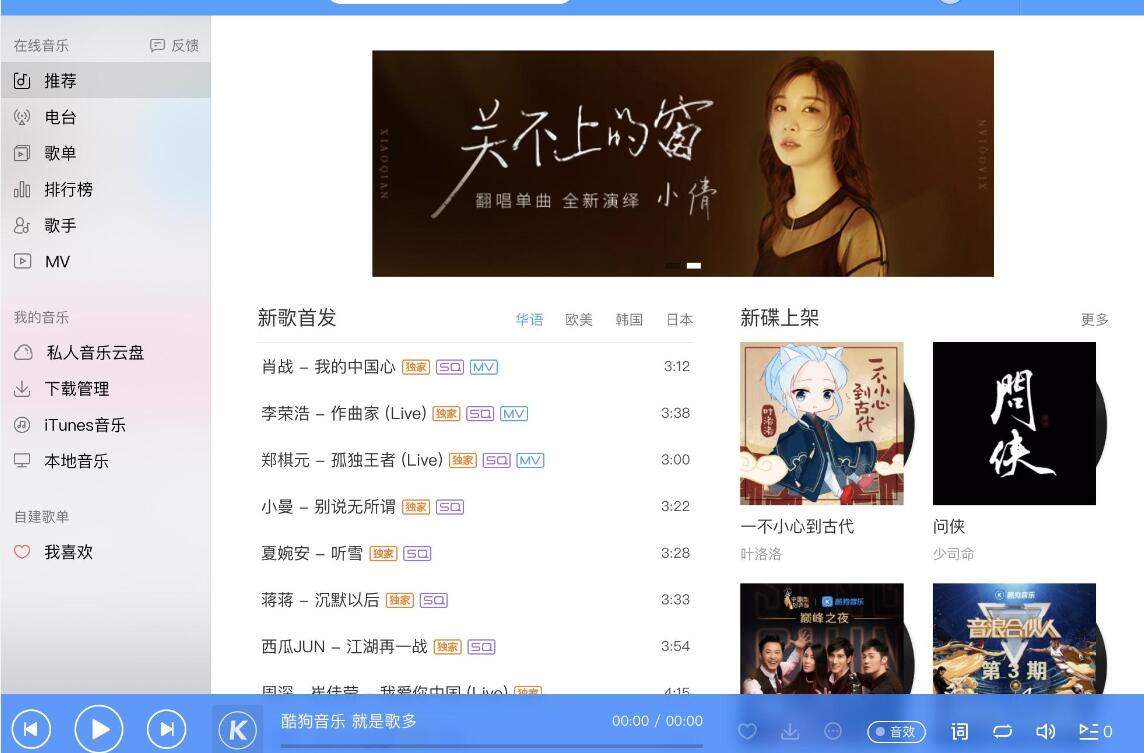
Task: Open the 电台 radio section
Action: [60, 117]
